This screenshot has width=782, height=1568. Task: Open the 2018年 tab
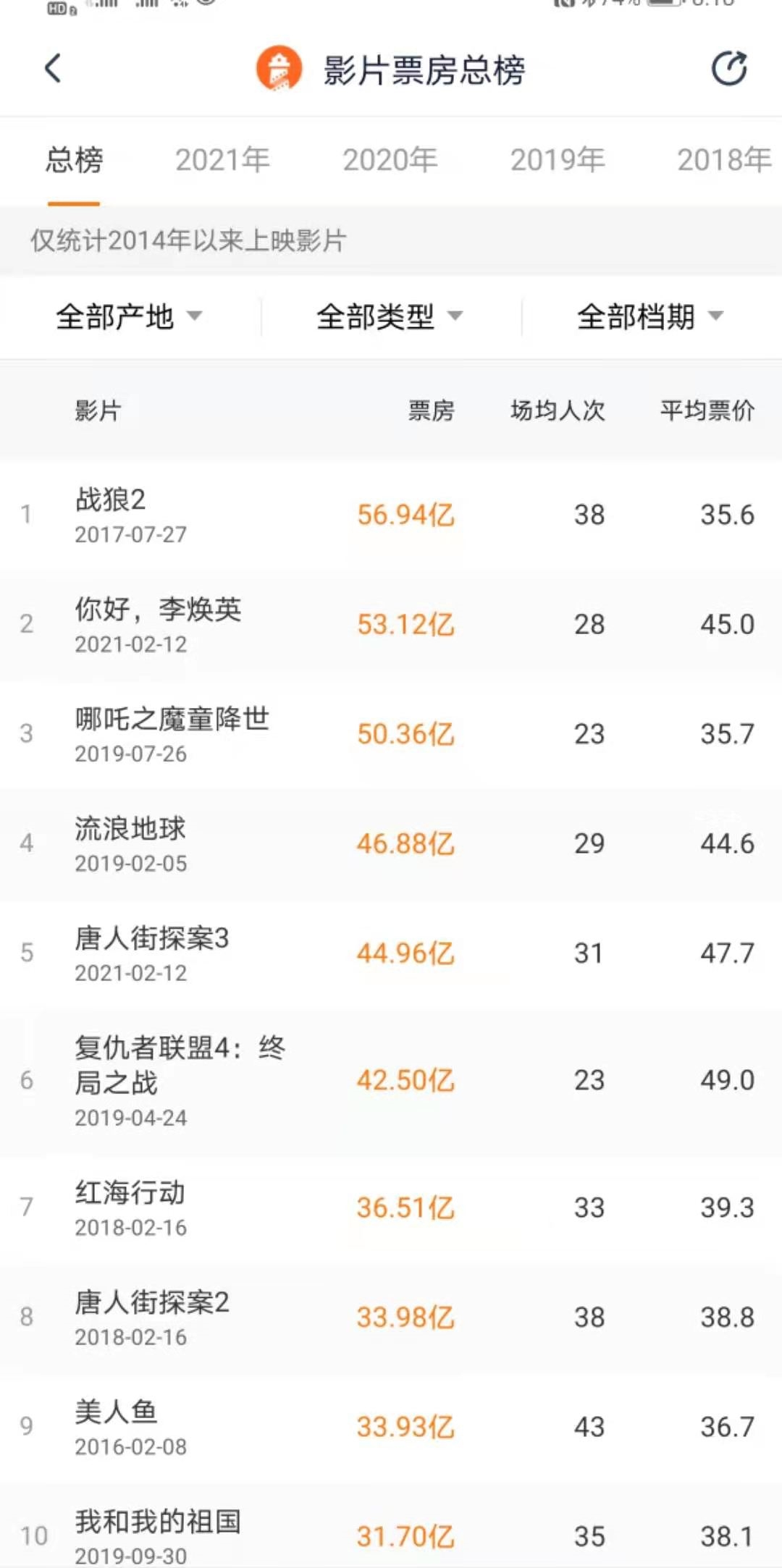(724, 160)
